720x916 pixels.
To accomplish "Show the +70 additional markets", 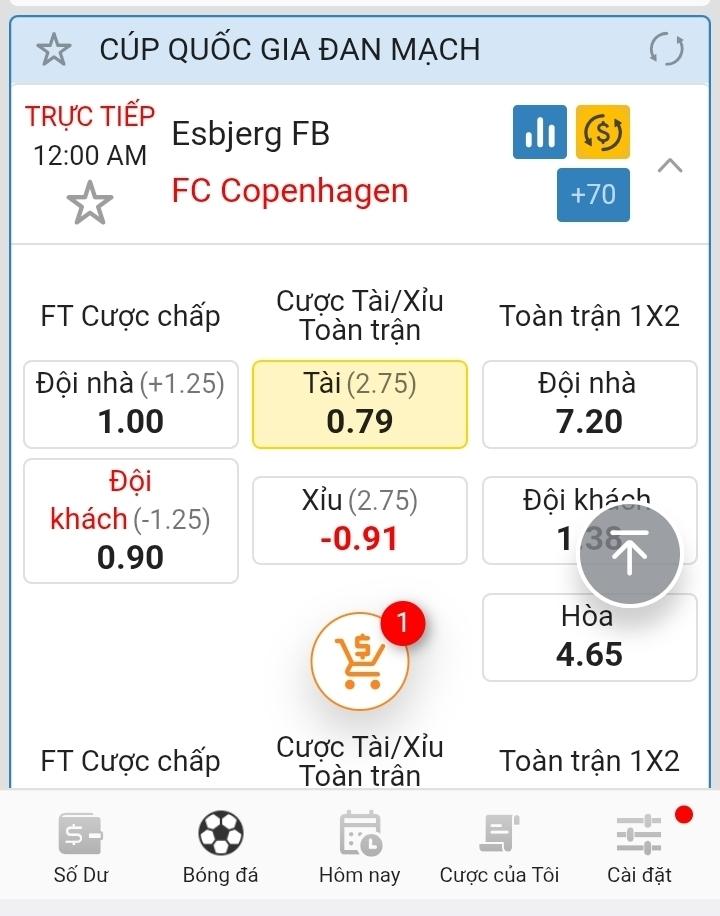I will 593,194.
